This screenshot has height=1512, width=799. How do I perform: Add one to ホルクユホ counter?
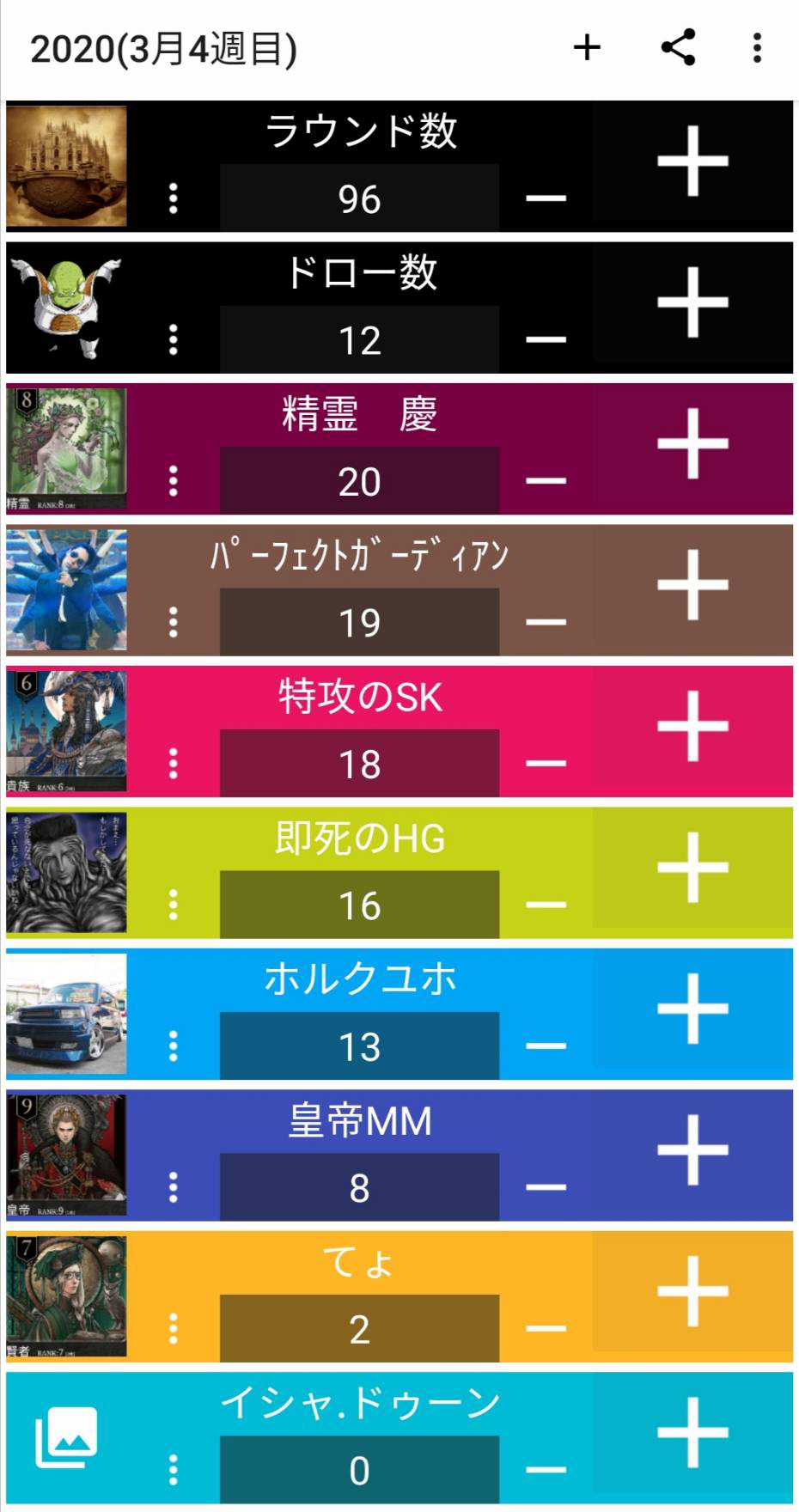(692, 1009)
